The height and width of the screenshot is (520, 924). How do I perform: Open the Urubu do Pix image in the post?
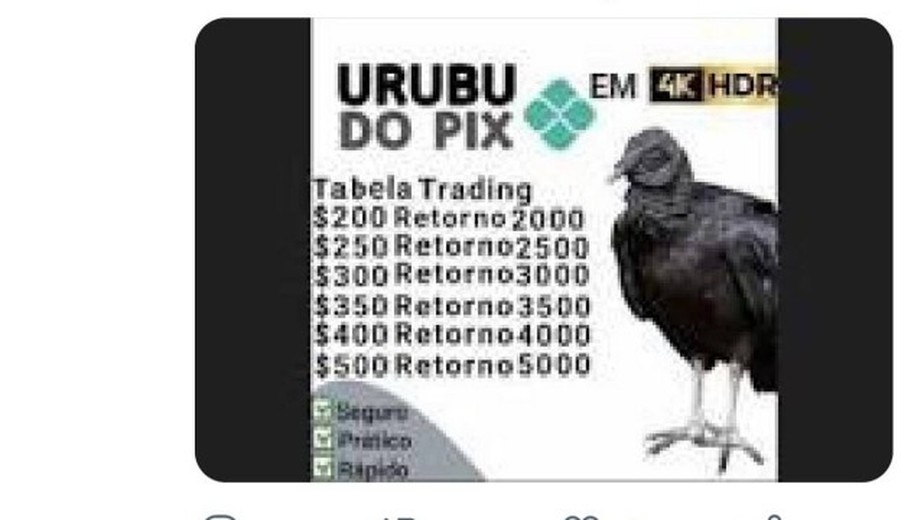[x=544, y=250]
